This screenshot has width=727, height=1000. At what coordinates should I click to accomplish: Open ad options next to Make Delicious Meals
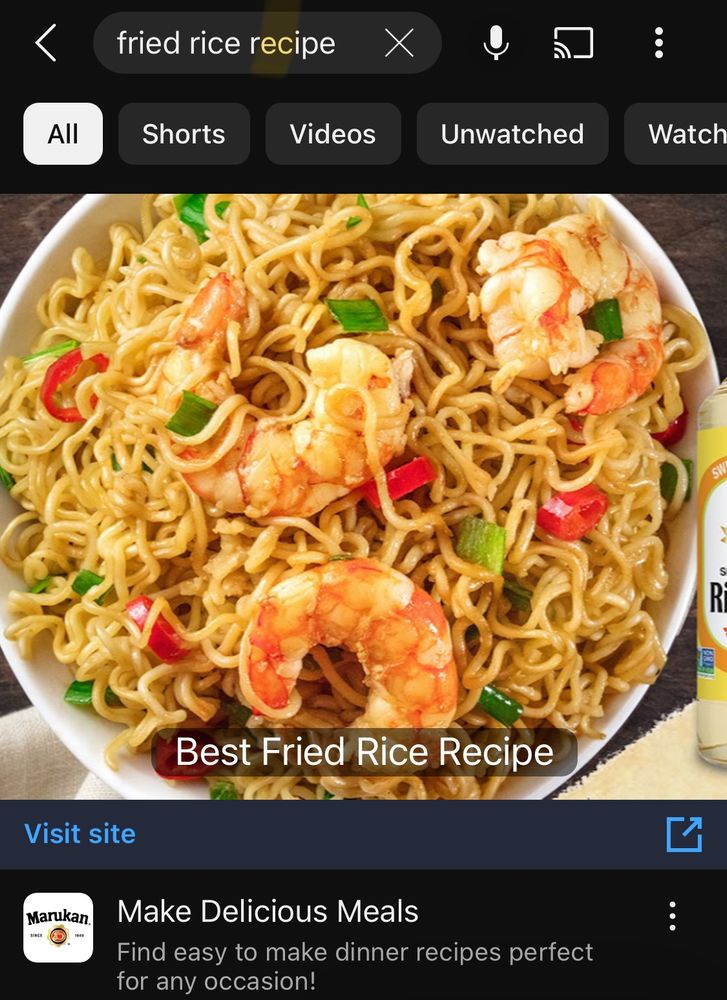(x=672, y=916)
